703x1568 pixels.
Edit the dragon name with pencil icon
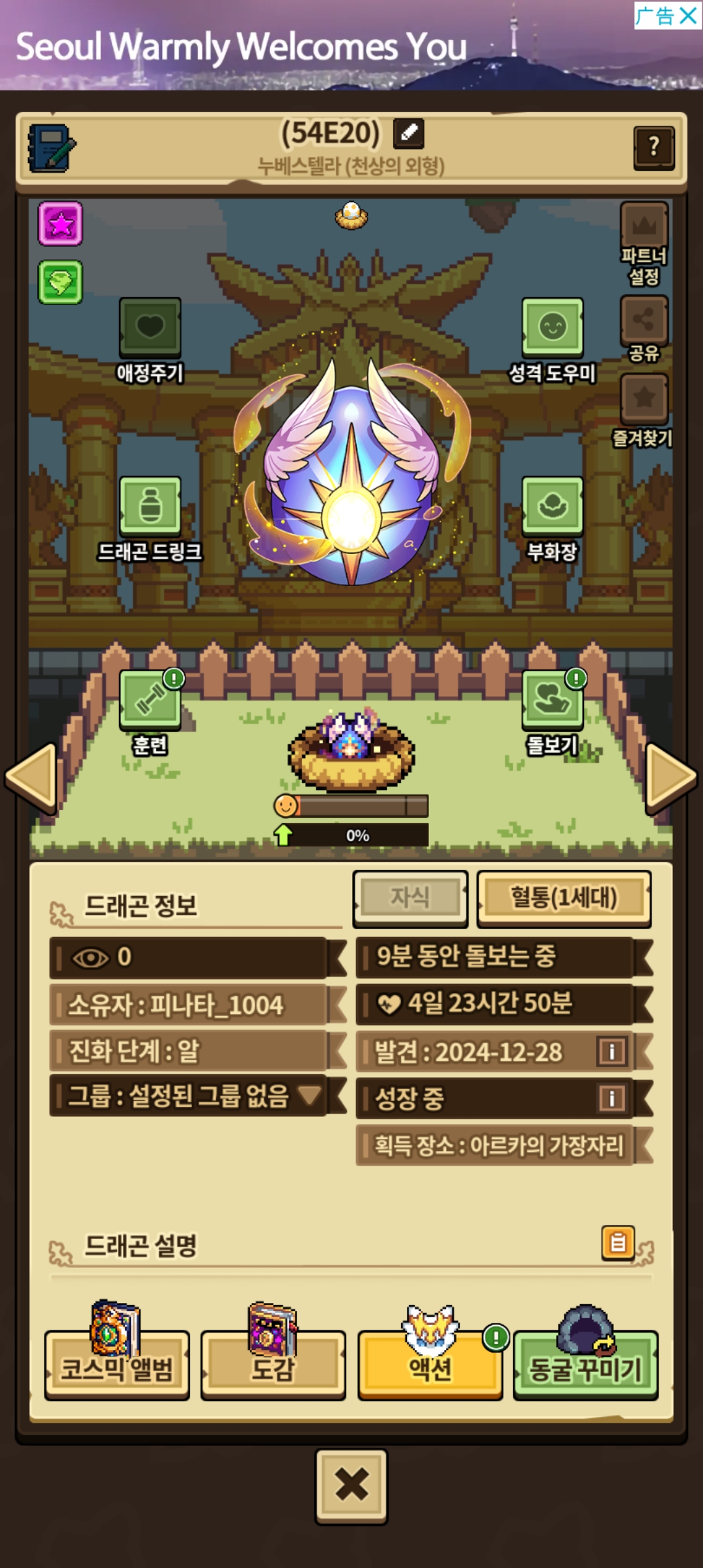pyautogui.click(x=409, y=133)
